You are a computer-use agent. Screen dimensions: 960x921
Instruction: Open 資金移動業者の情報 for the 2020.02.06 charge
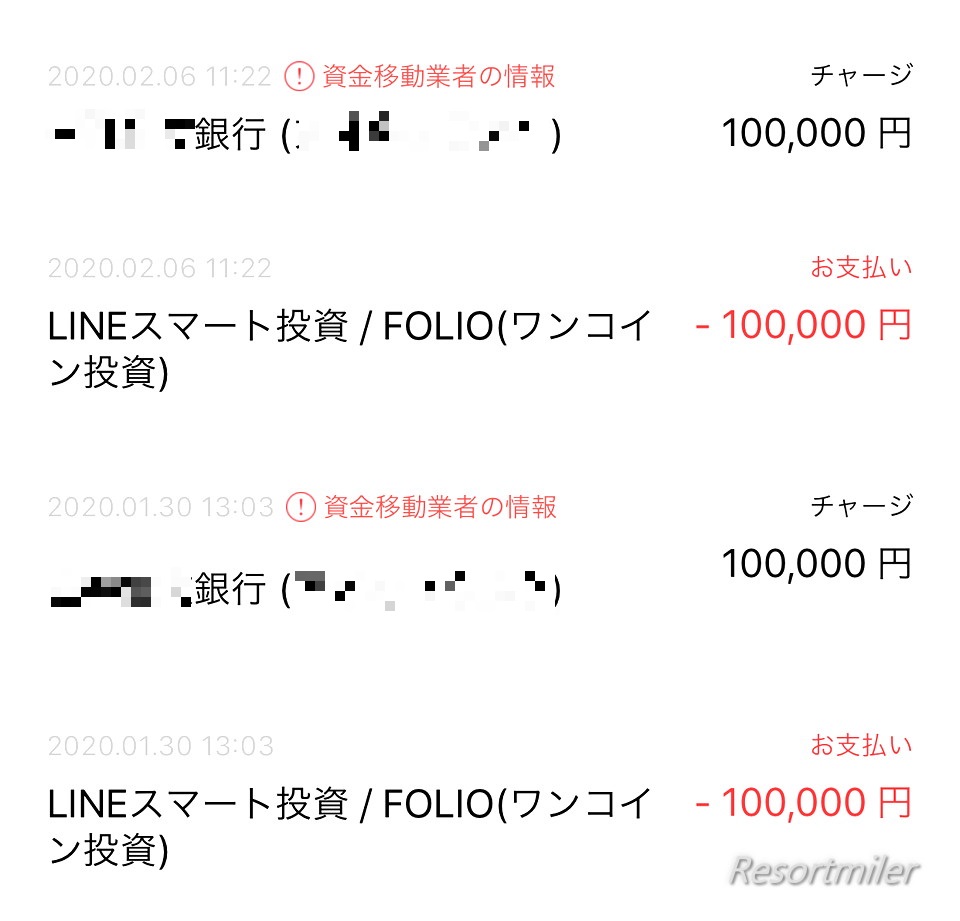coord(421,76)
